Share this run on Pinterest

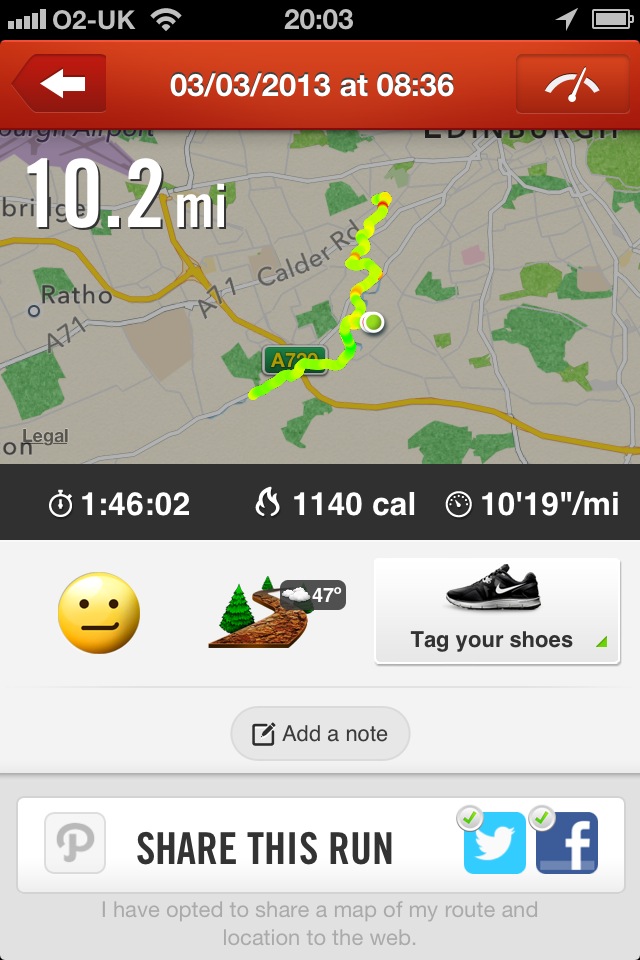coord(75,843)
